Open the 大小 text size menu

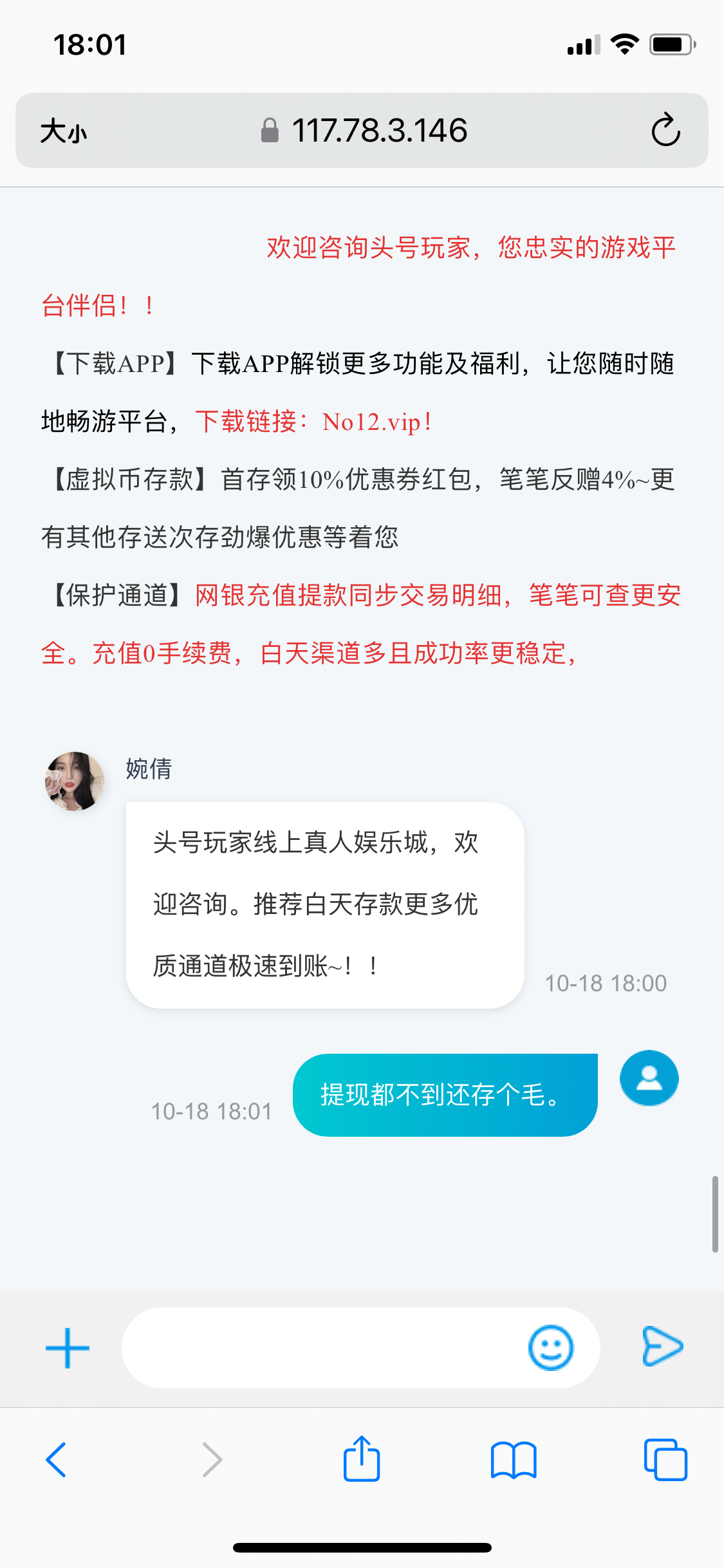click(63, 131)
